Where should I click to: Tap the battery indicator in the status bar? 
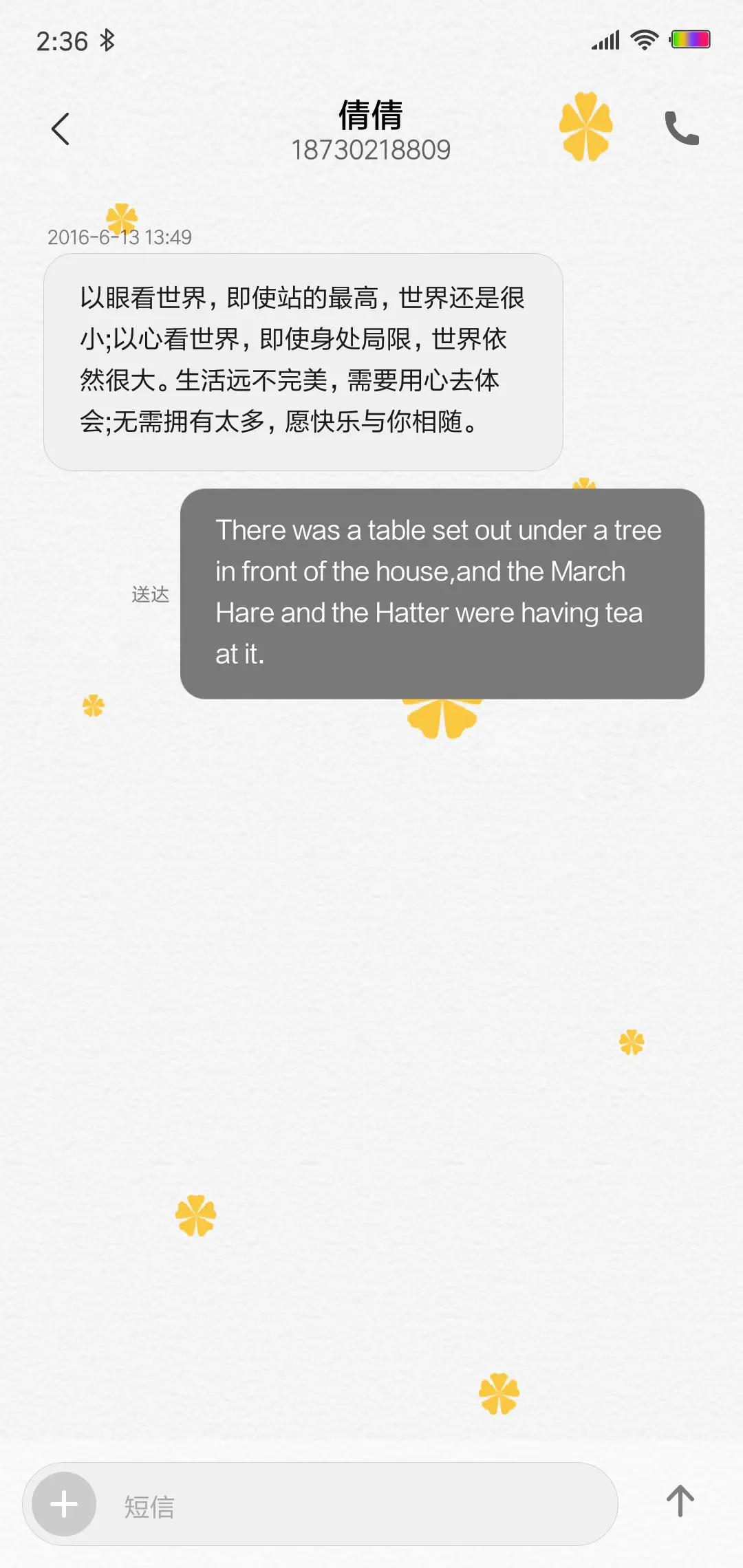[691, 39]
